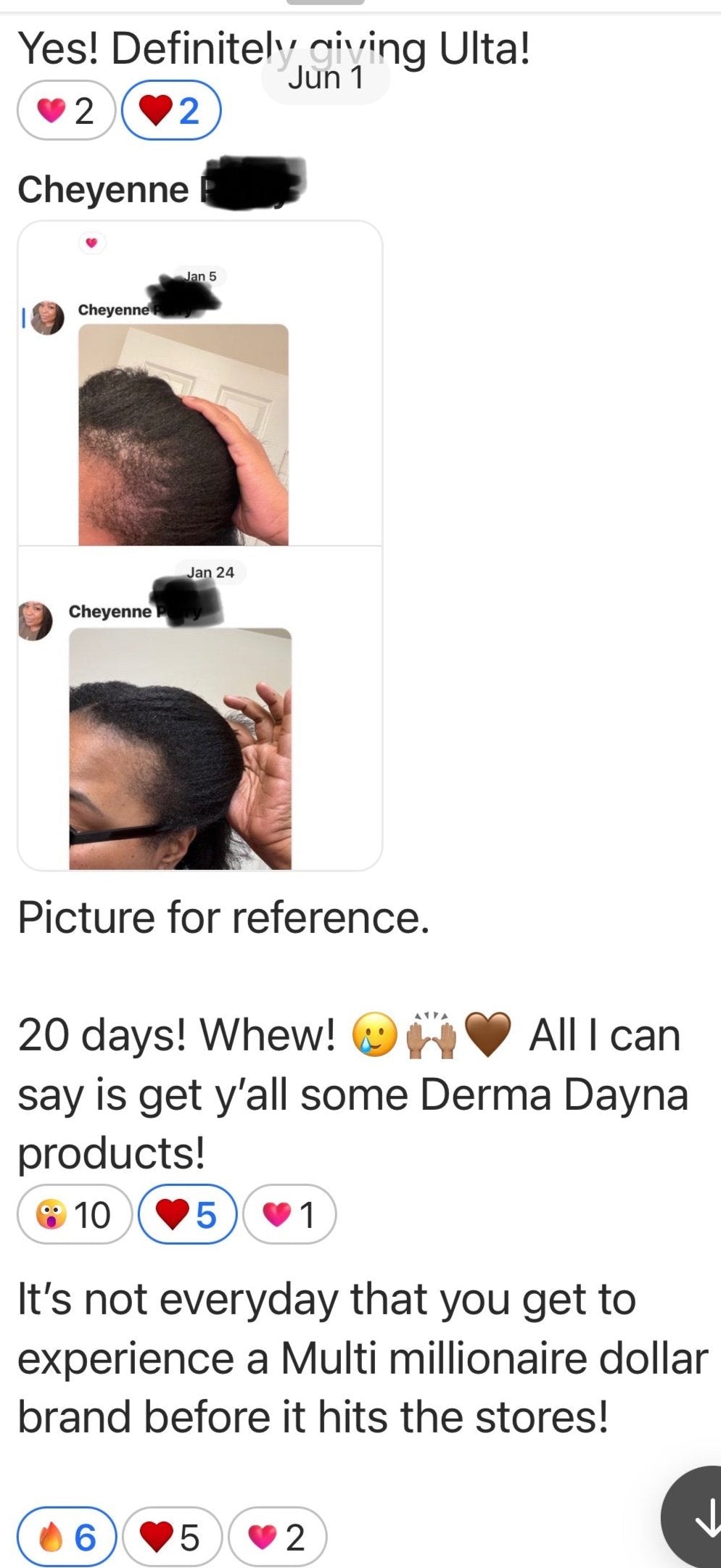Open Cheyenne's shared before-and-after picture

[199, 545]
